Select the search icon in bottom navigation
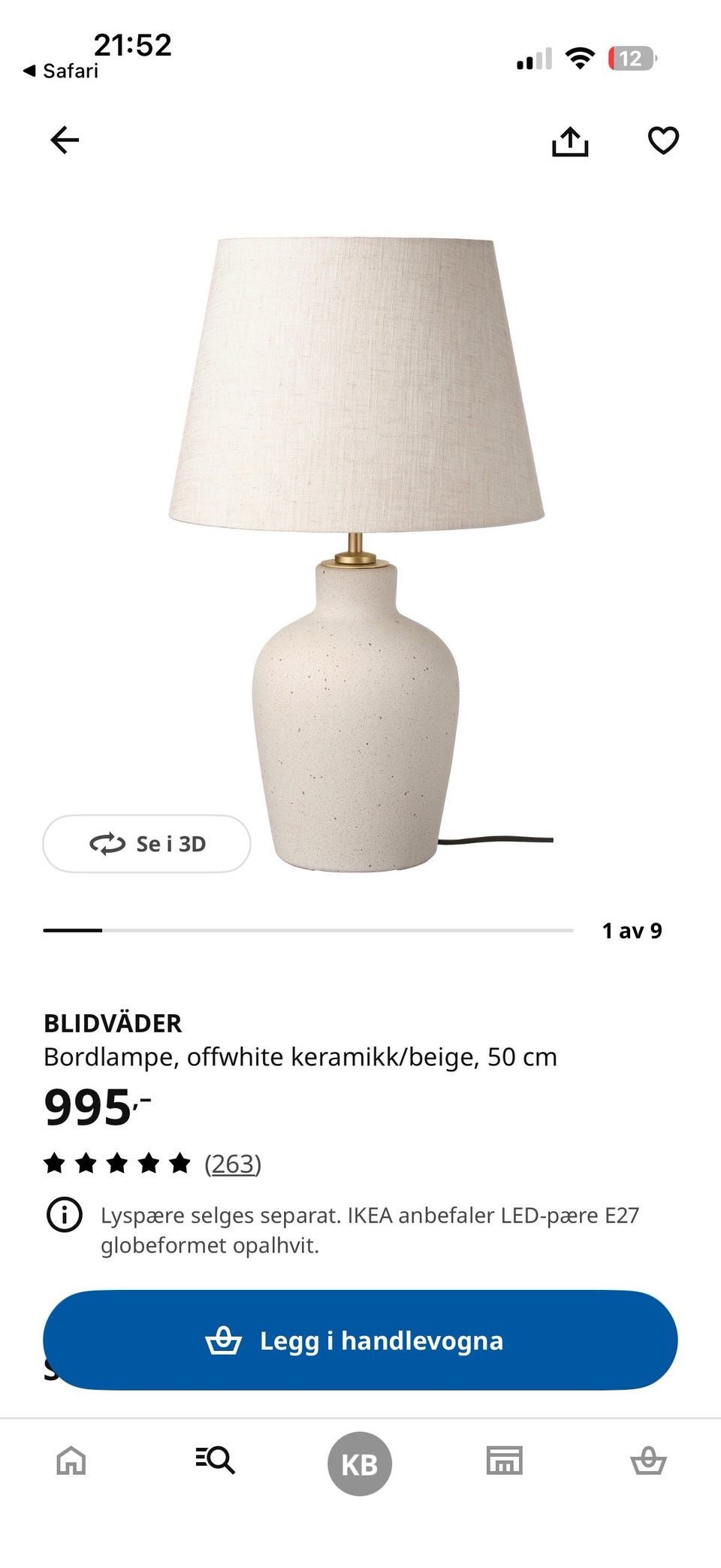 (216, 1461)
